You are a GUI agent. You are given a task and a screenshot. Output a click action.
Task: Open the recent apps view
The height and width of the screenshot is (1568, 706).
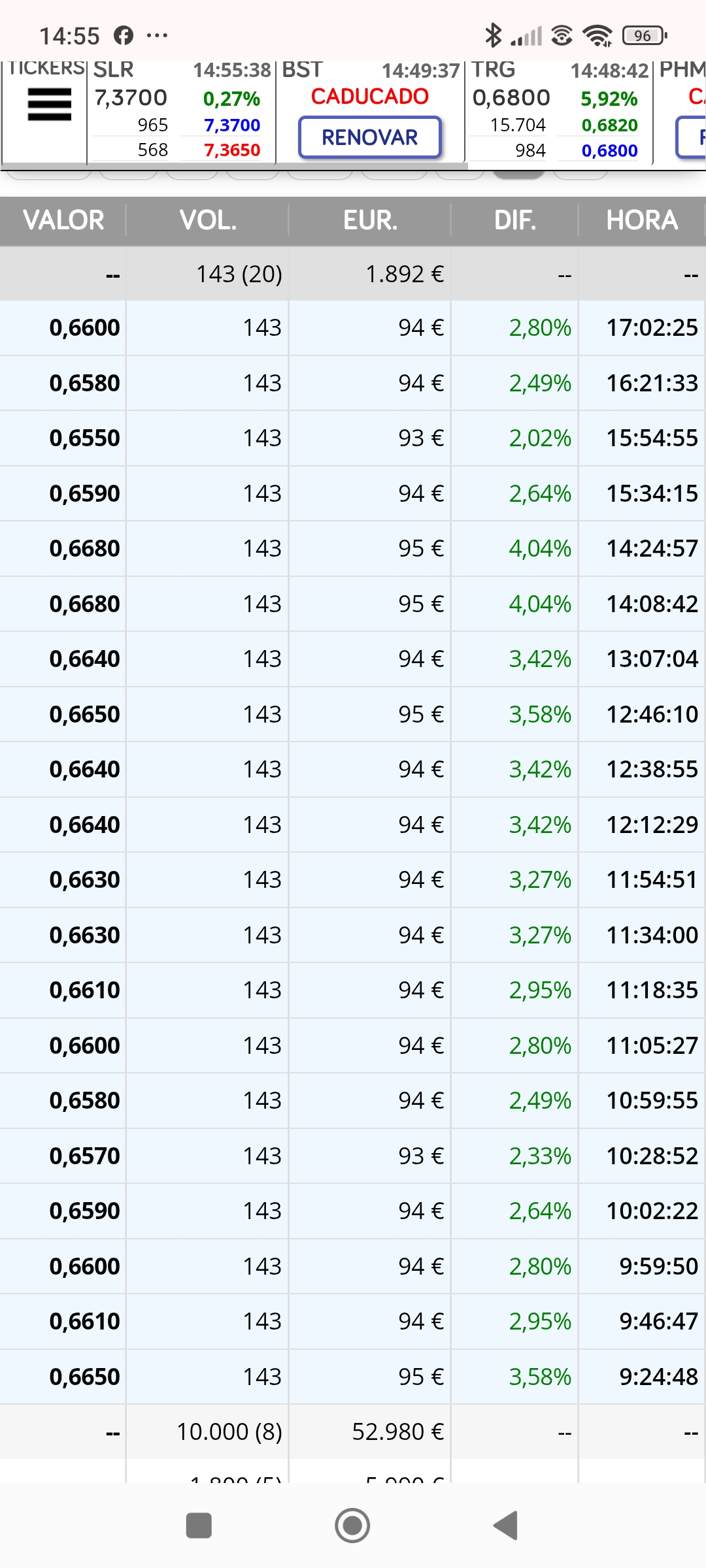[x=199, y=1526]
